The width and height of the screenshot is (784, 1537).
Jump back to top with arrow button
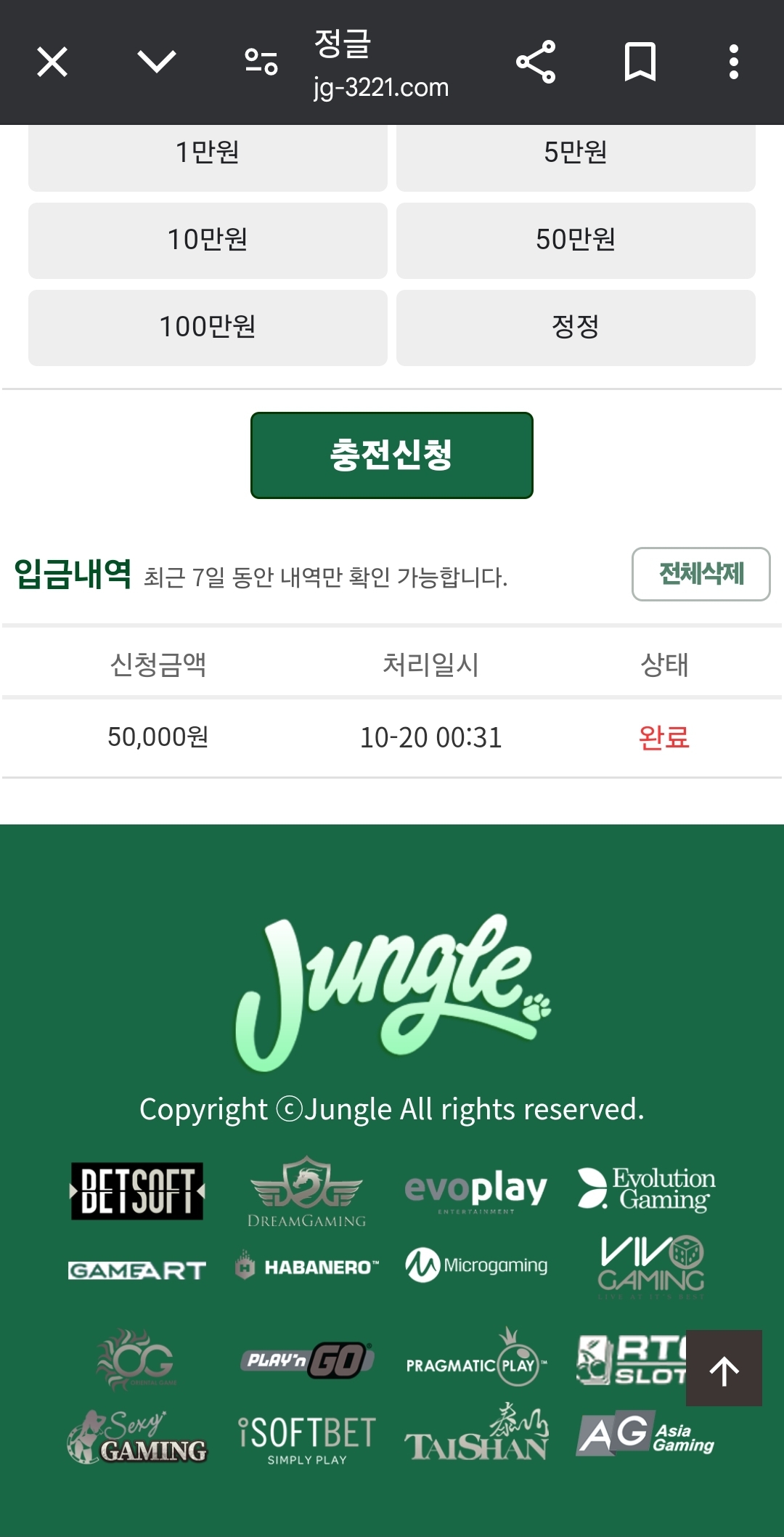[724, 1368]
